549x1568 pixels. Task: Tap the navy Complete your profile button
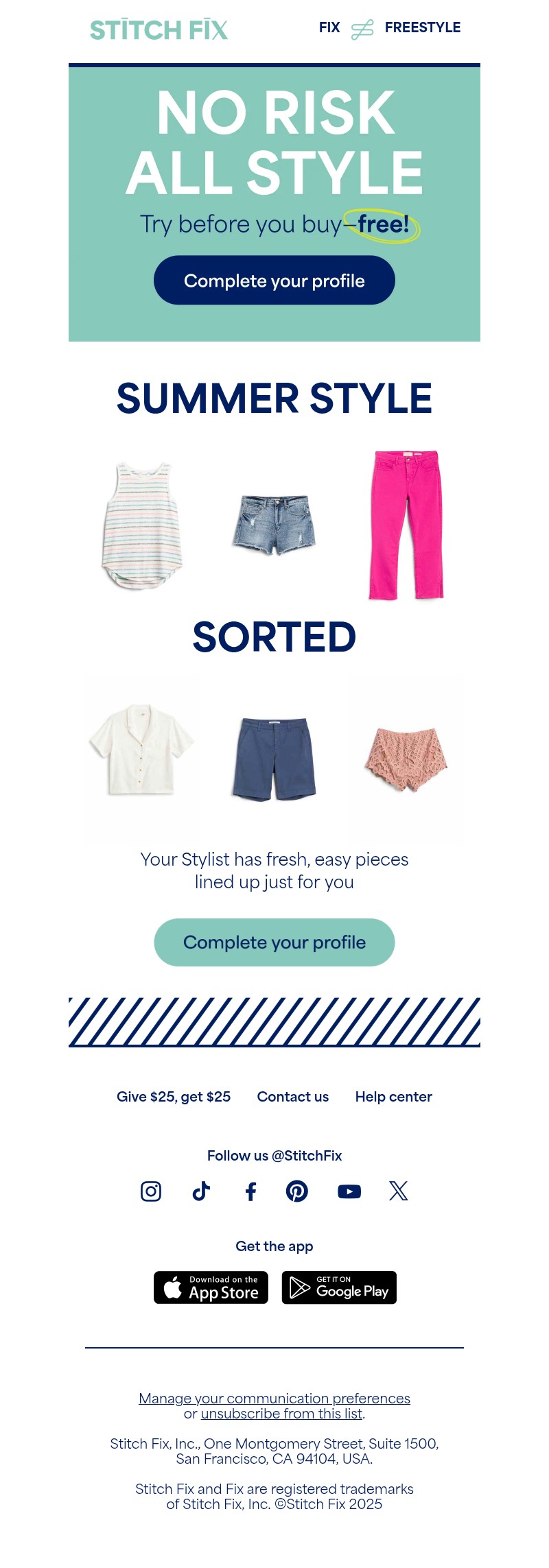click(x=274, y=281)
